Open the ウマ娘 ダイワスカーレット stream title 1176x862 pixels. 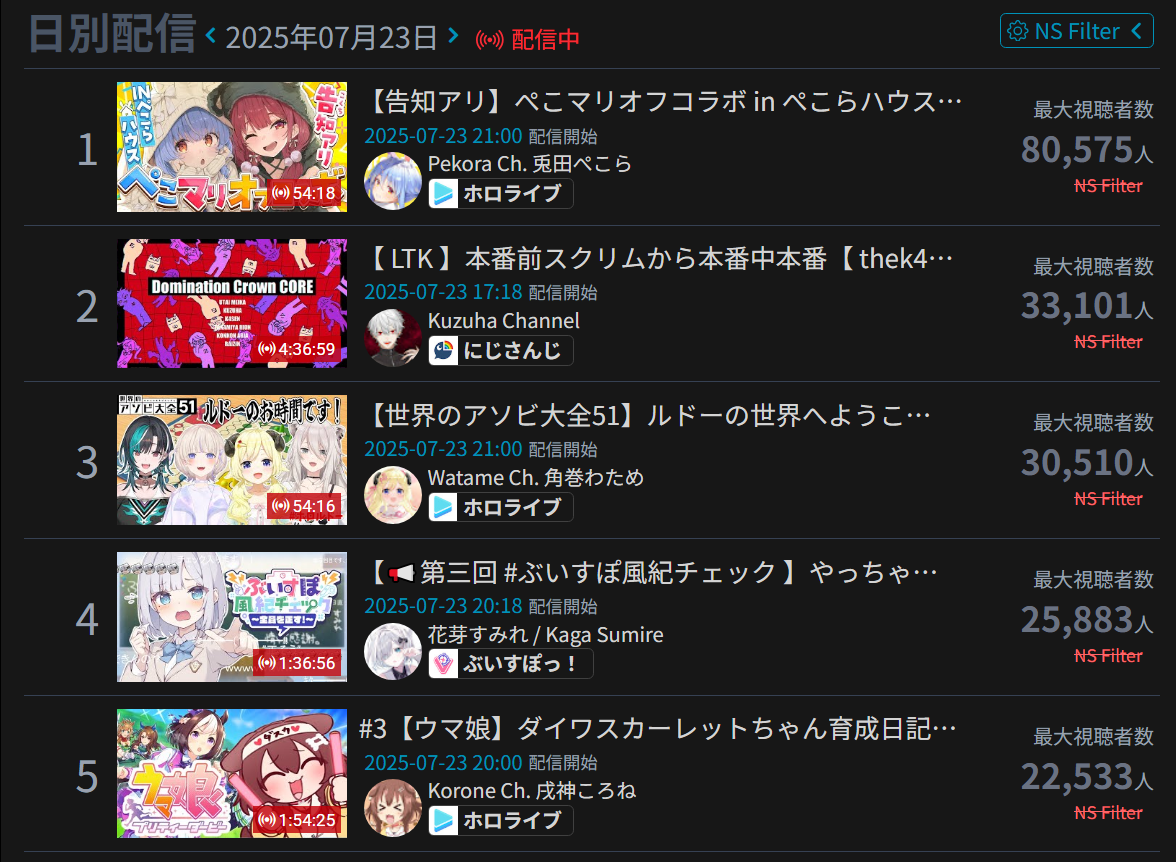(x=658, y=728)
